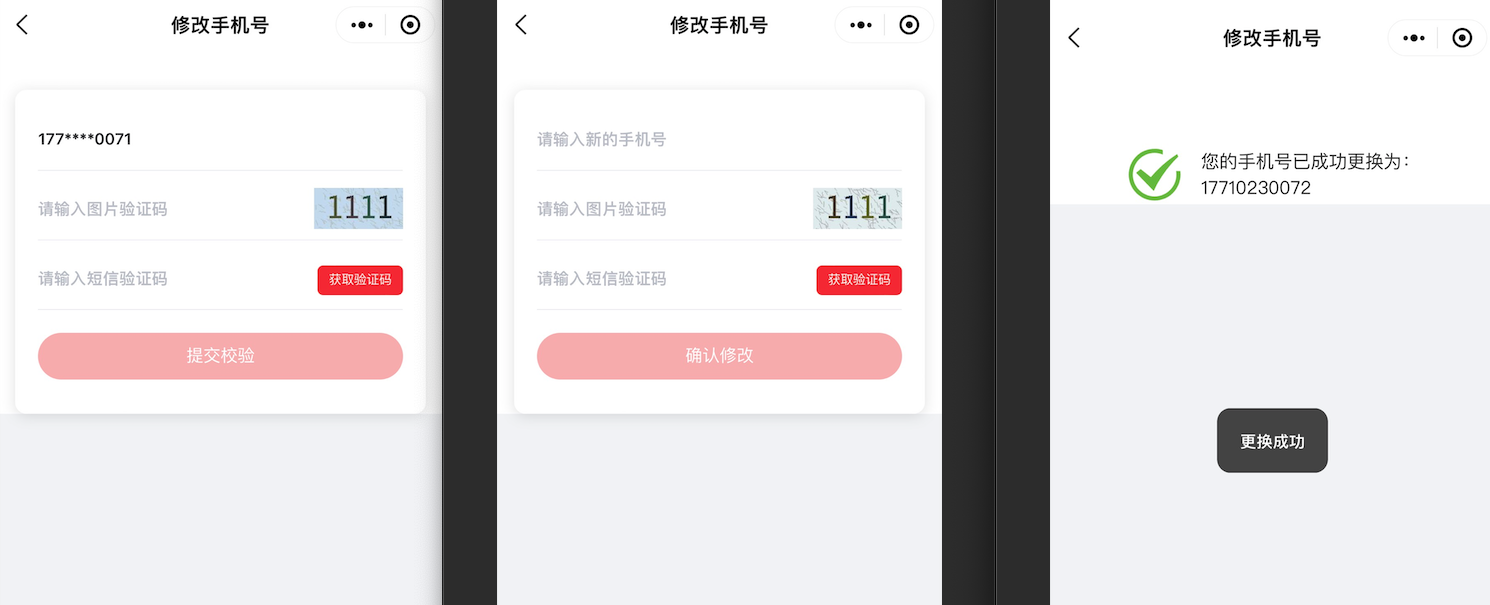The width and height of the screenshot is (1490, 605).
Task: Tap 获取验证码 above the 提交校验 button
Action: tap(360, 280)
